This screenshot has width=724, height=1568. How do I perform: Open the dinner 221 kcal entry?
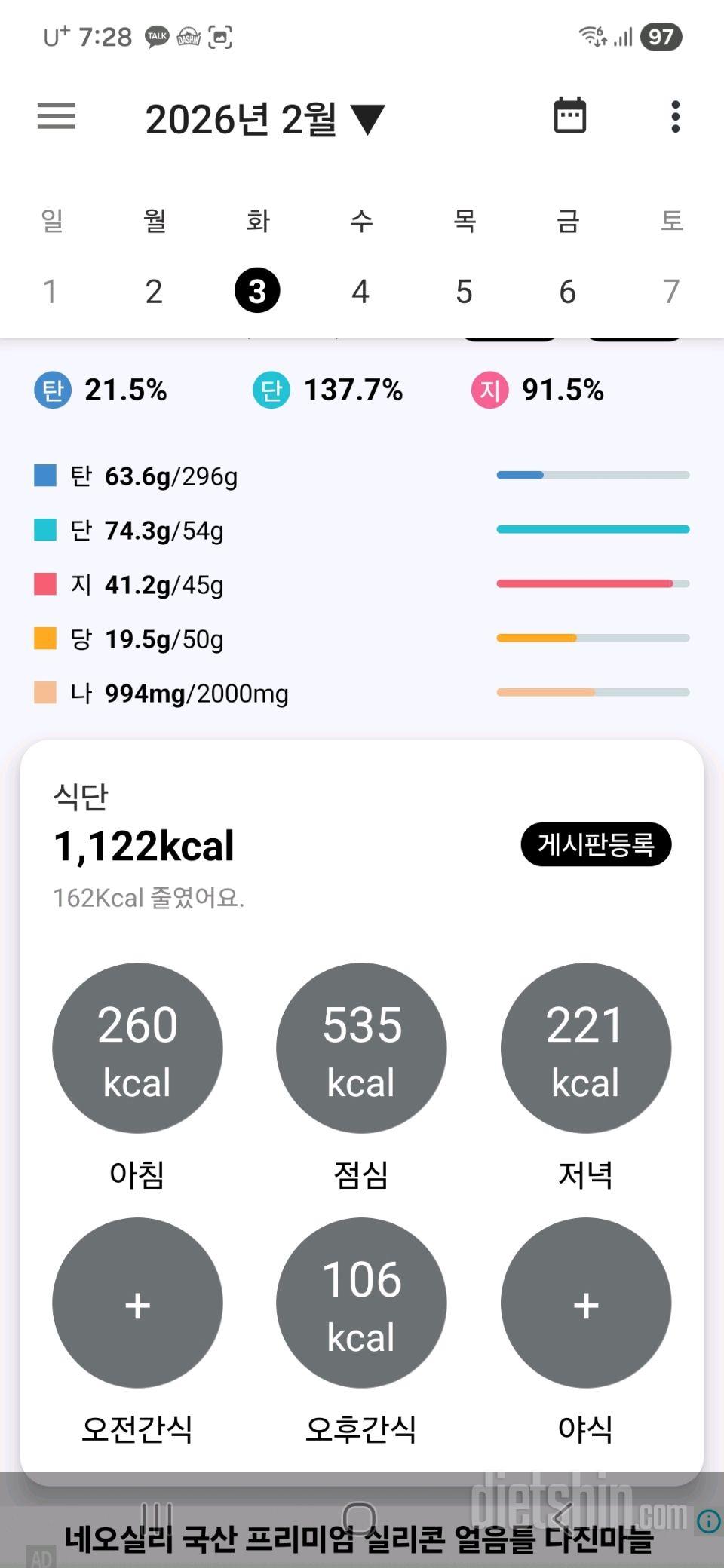(x=585, y=1049)
